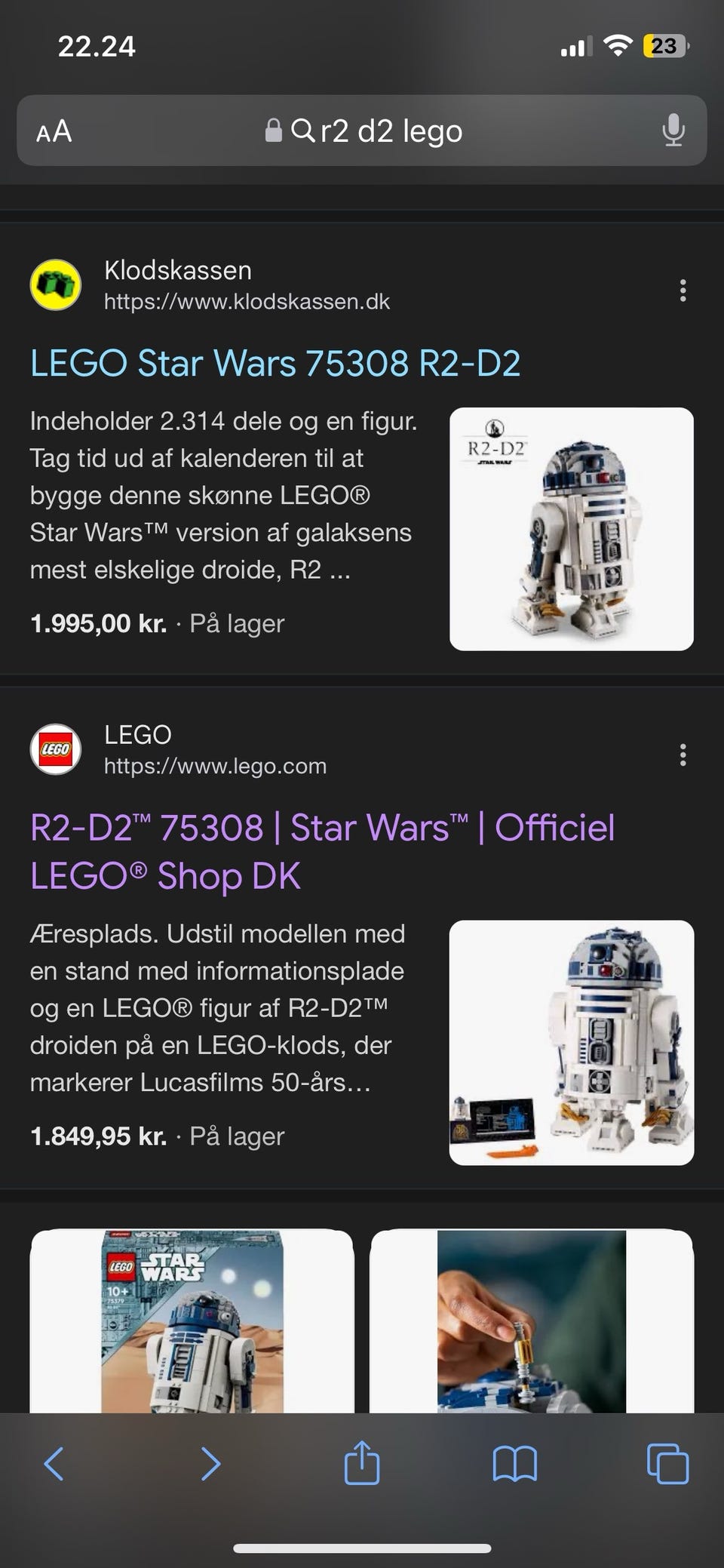Tap the microphone icon in search bar
The width and height of the screenshot is (724, 1568).
(672, 131)
